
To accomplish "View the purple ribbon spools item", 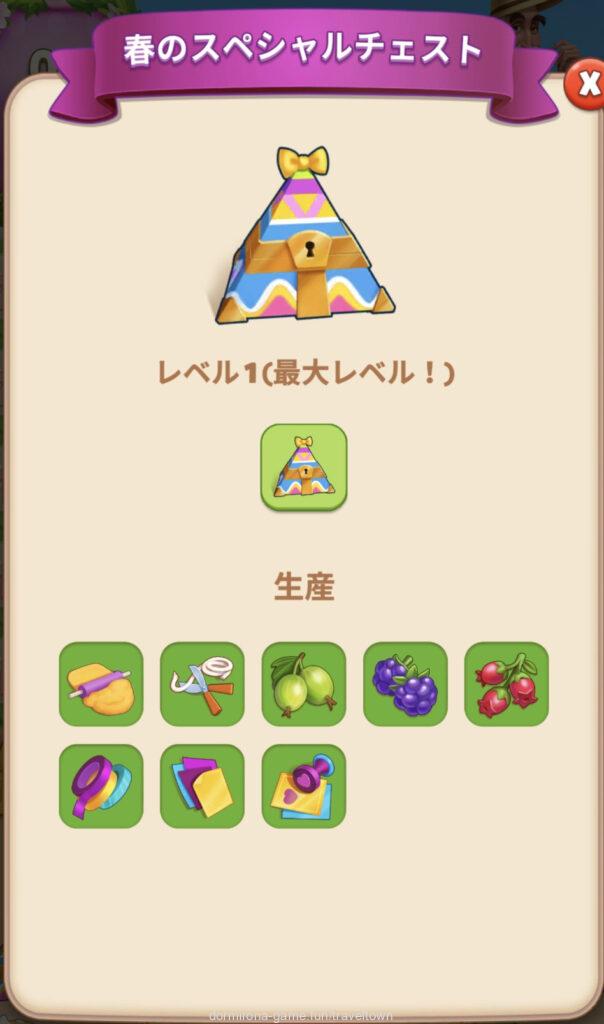I will pyautogui.click(x=101, y=786).
